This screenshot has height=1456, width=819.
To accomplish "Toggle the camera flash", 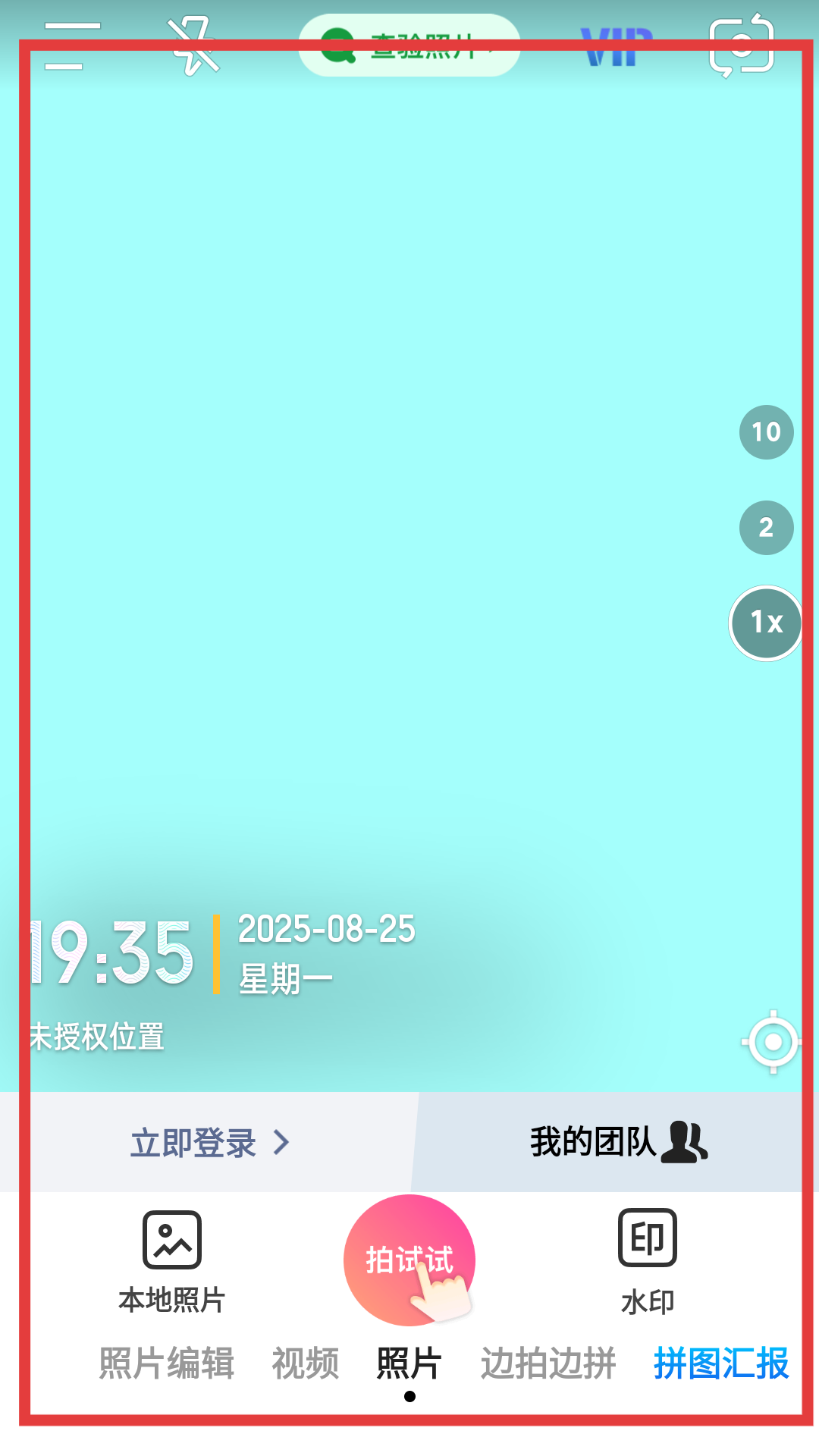I will click(x=193, y=46).
